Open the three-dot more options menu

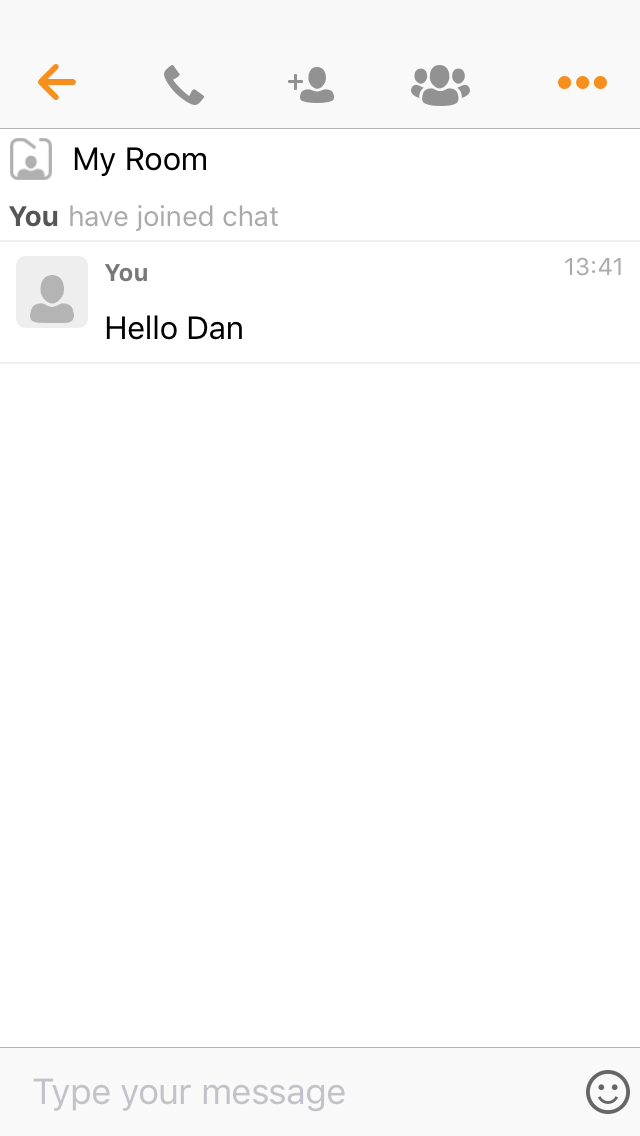(582, 83)
